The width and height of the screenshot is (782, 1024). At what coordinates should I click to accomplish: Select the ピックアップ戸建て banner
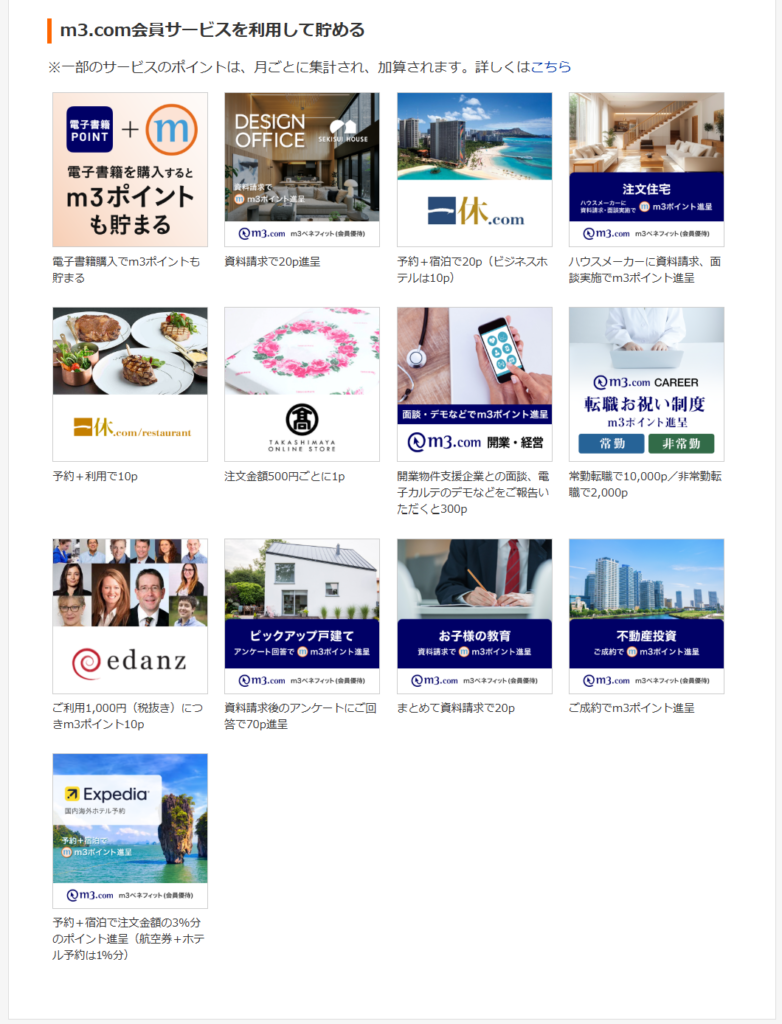[x=302, y=616]
